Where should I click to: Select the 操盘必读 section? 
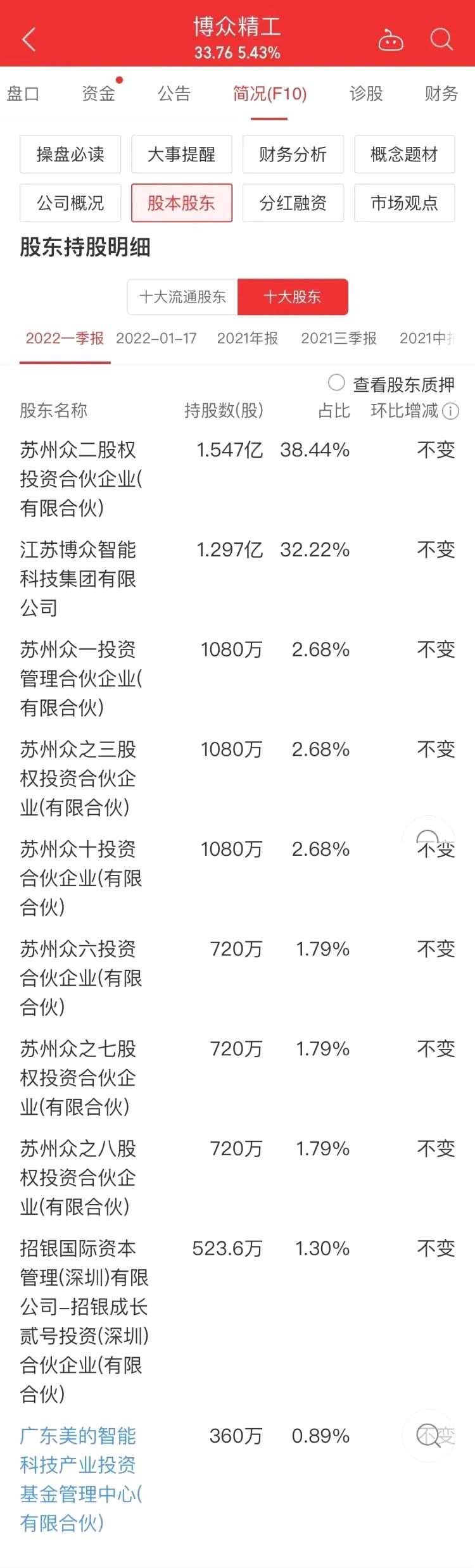point(70,154)
